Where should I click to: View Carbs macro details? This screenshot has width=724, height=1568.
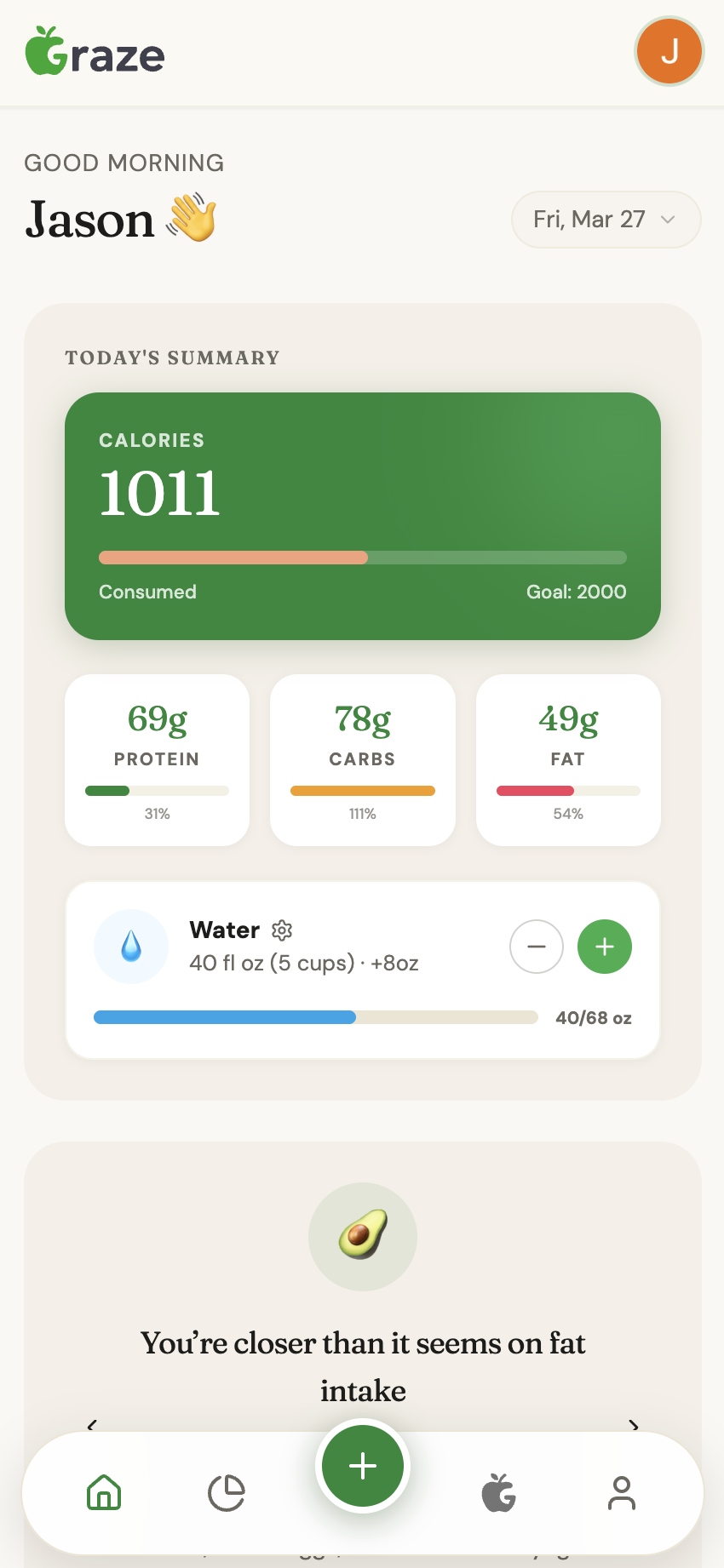[362, 759]
